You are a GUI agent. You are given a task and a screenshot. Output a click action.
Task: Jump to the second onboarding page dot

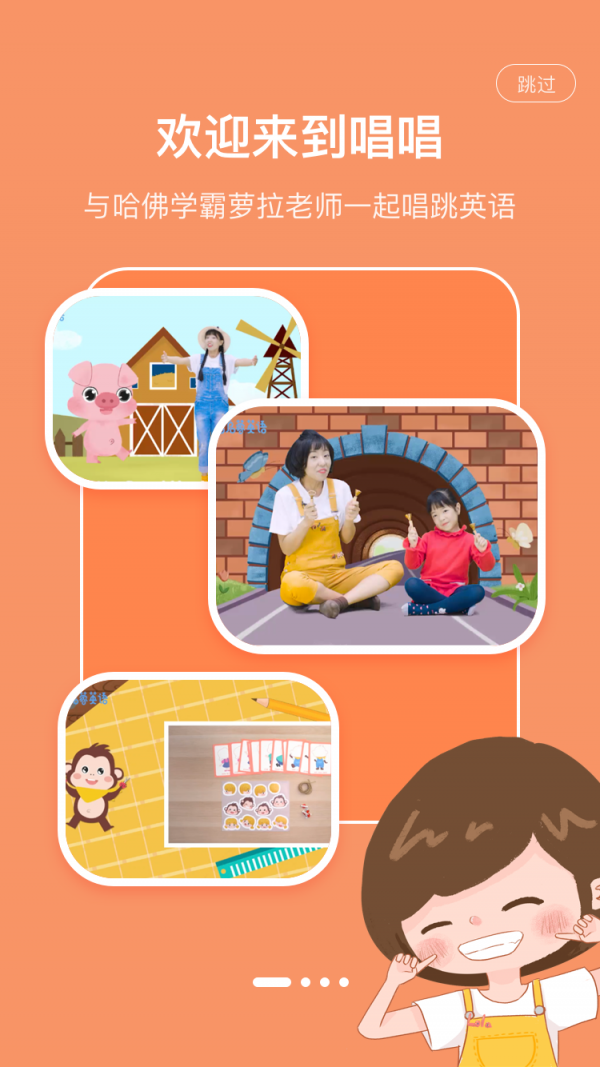pyautogui.click(x=306, y=982)
